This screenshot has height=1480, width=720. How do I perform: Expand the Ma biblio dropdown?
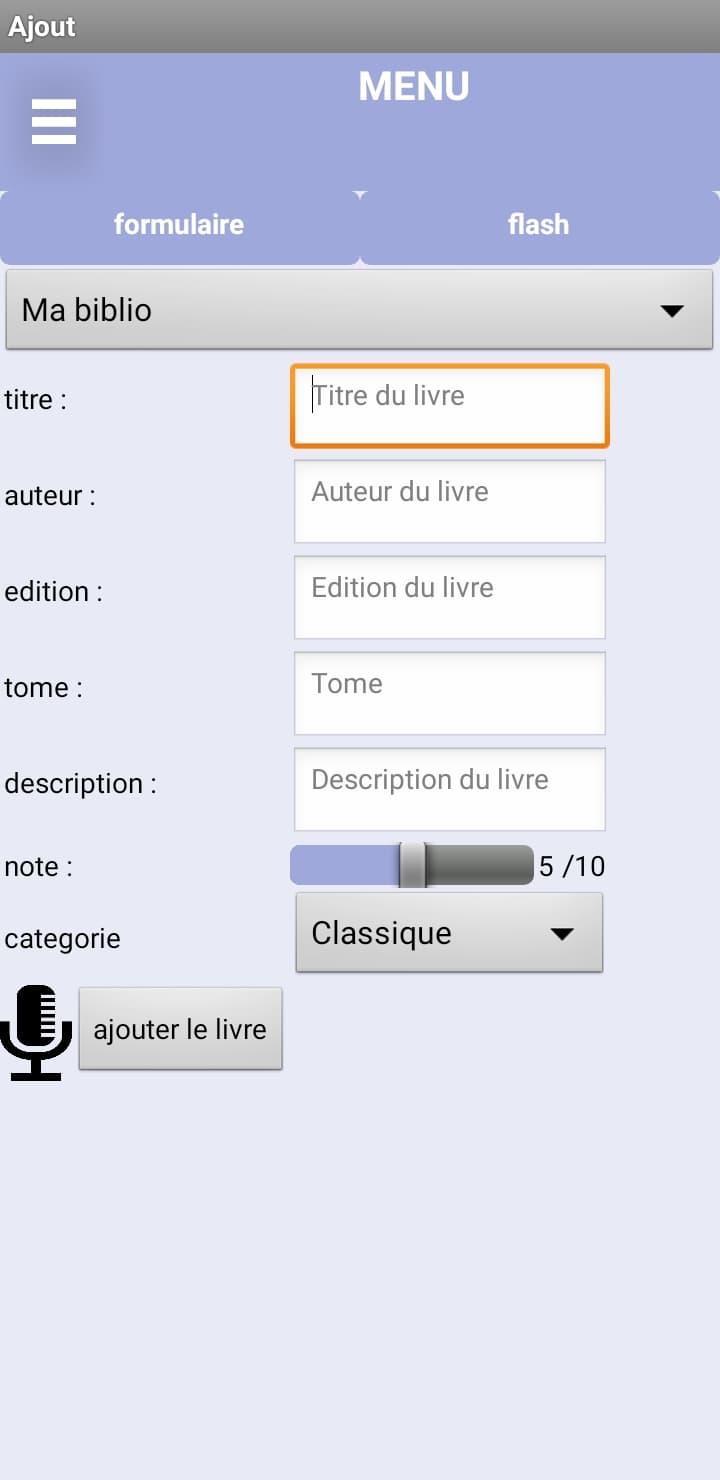(x=360, y=310)
